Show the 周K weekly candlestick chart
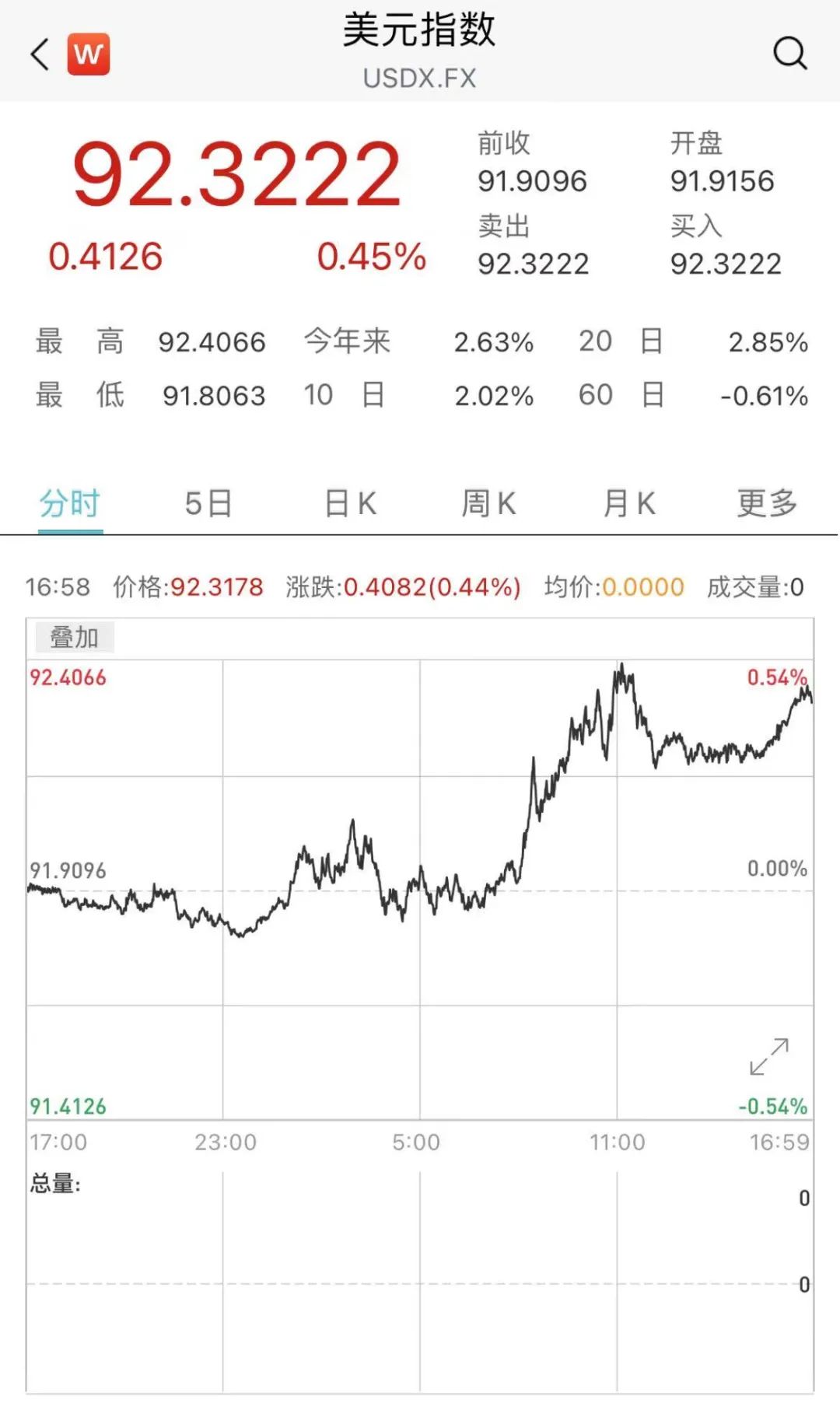 click(x=488, y=503)
